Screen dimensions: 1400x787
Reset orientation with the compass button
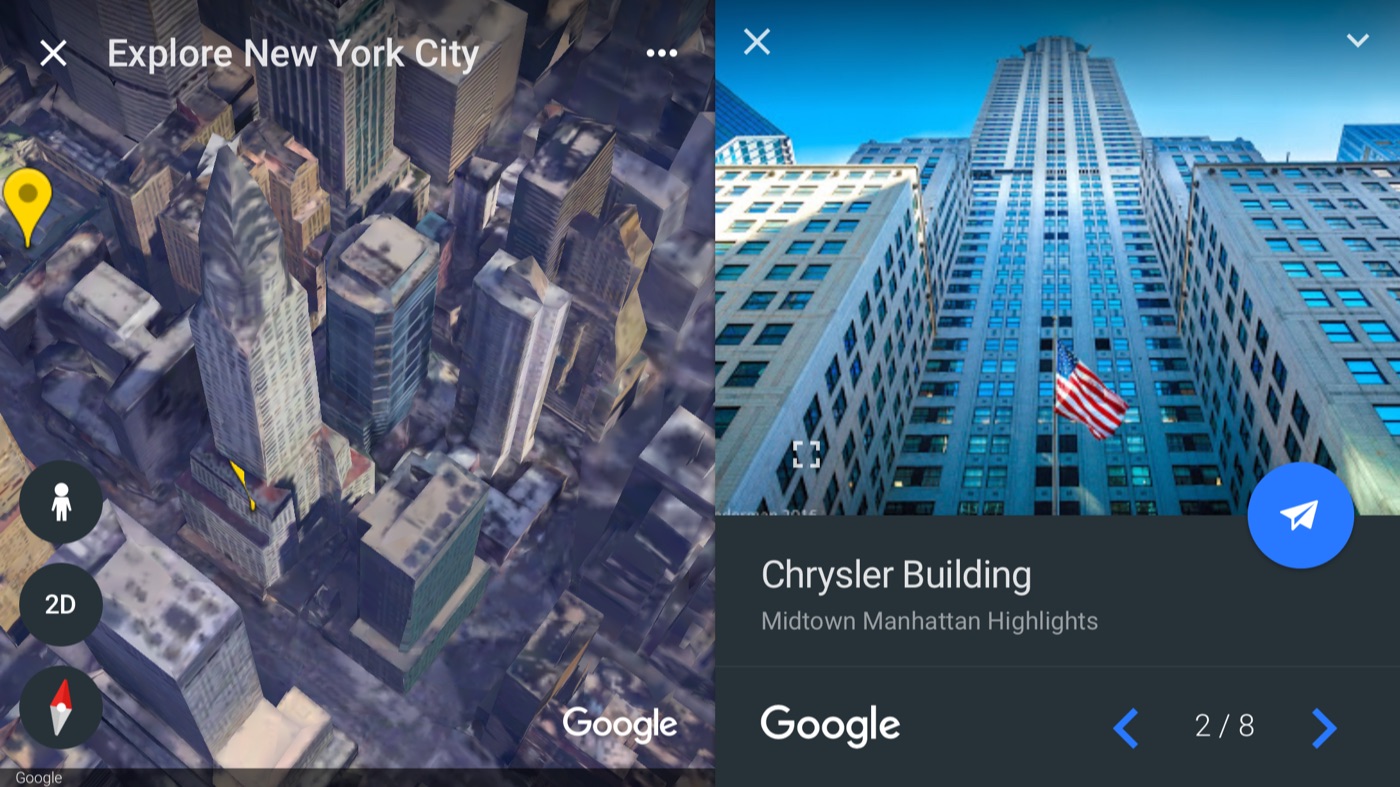(x=61, y=707)
